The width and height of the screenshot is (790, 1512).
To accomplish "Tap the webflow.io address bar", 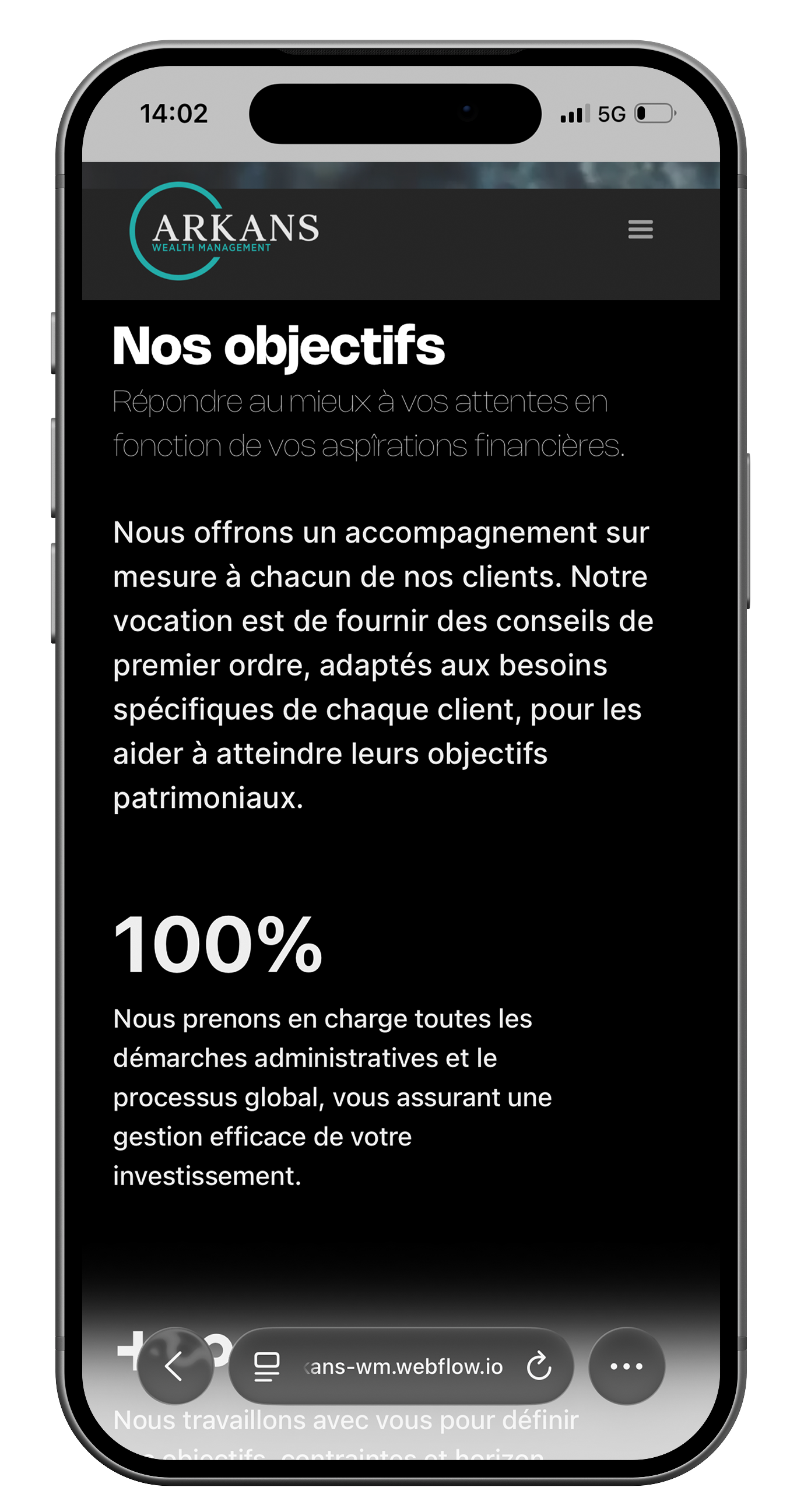I will [403, 1366].
